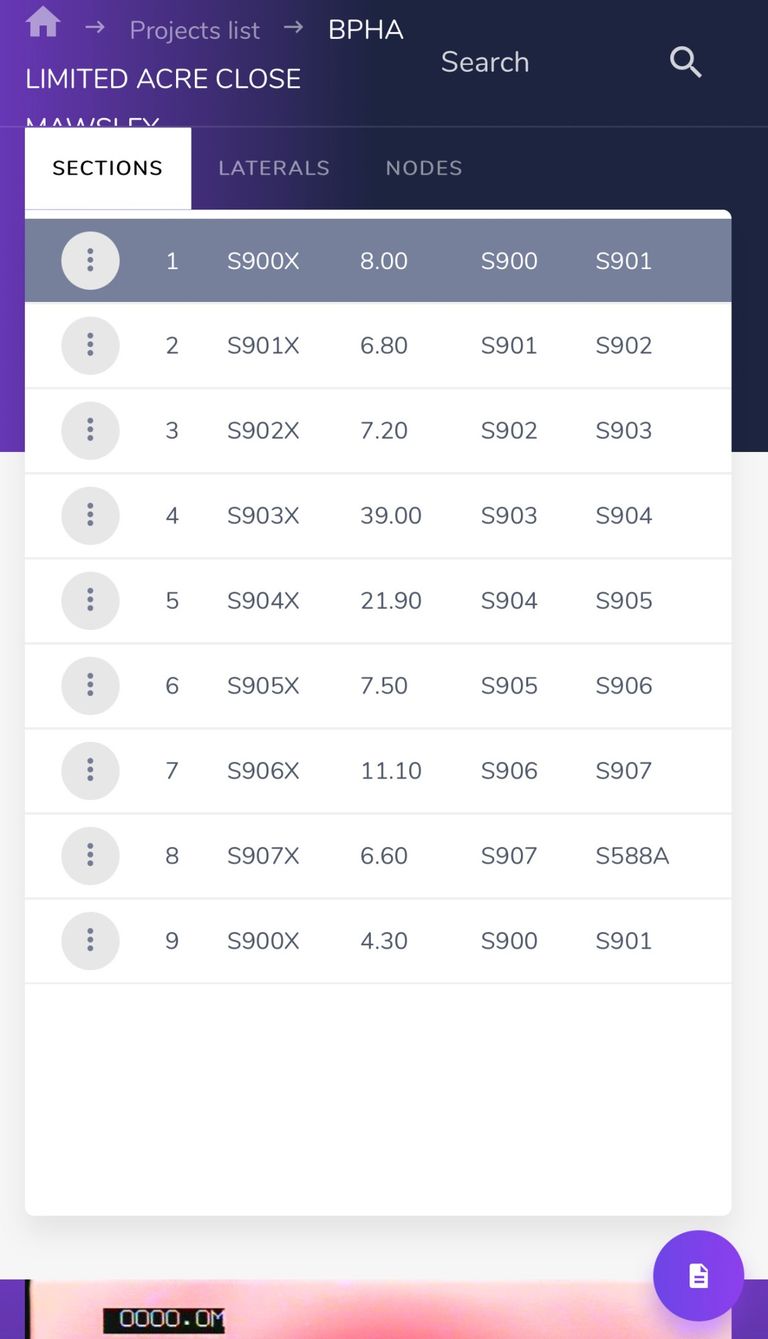Open options menu for section 1

90,261
